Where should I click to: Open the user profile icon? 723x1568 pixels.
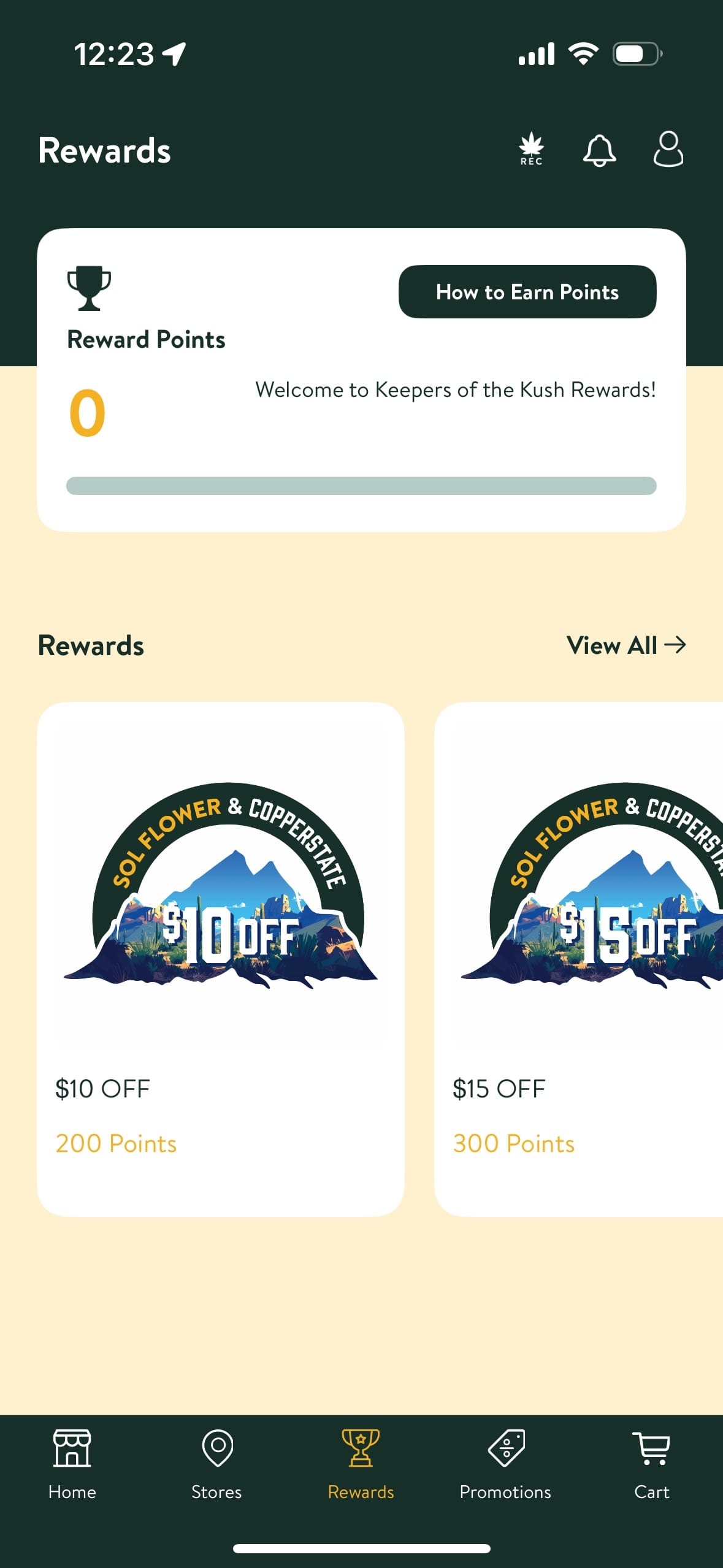point(668,149)
